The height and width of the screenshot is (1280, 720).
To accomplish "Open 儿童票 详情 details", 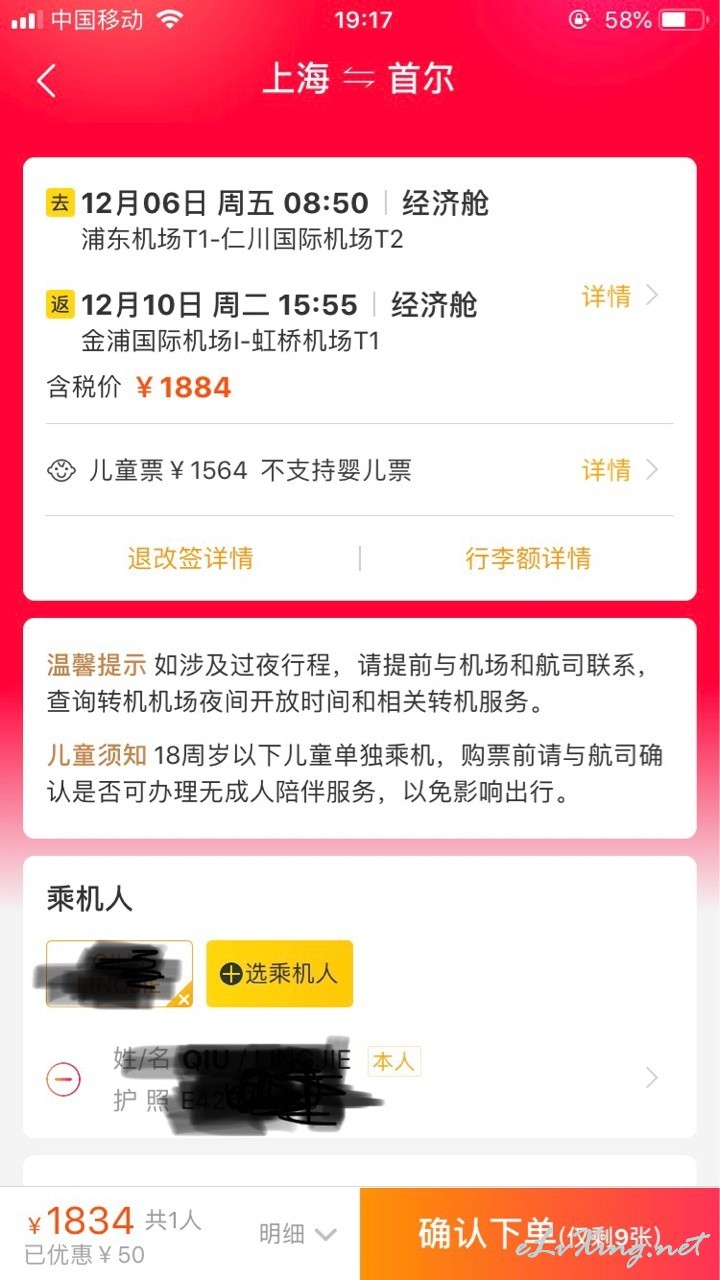I will point(621,470).
